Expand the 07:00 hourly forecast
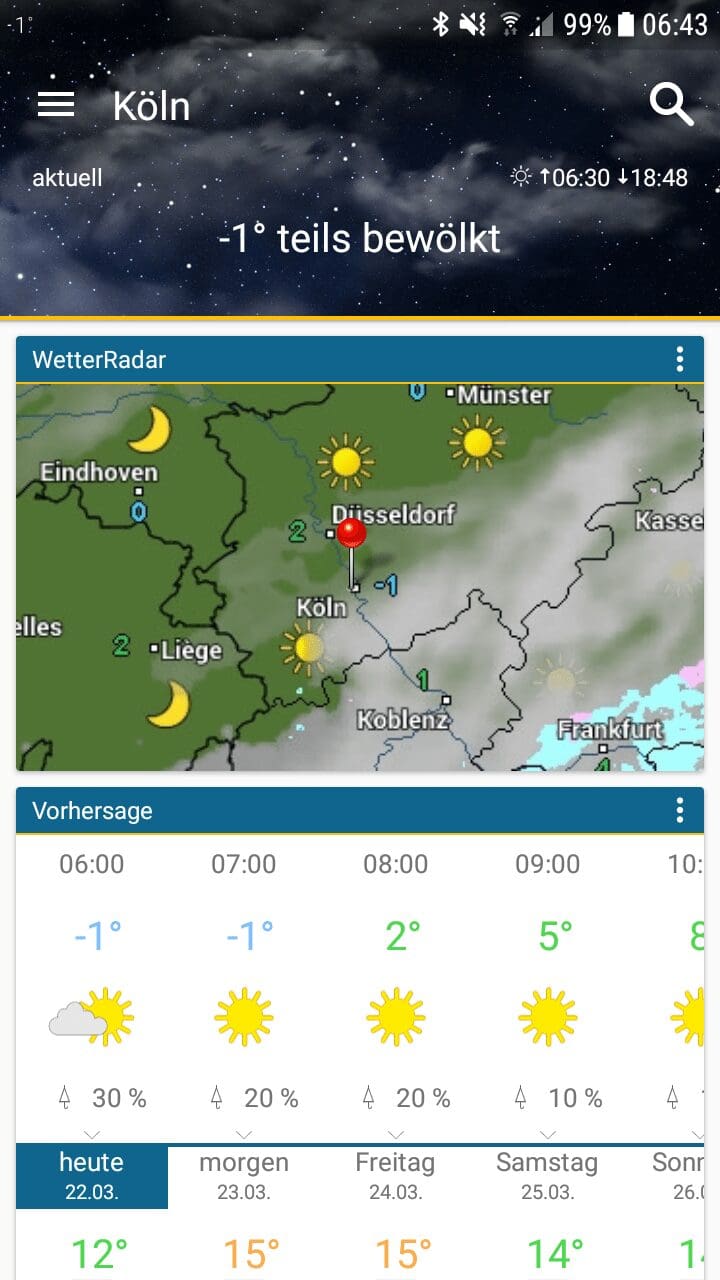 [244, 1135]
